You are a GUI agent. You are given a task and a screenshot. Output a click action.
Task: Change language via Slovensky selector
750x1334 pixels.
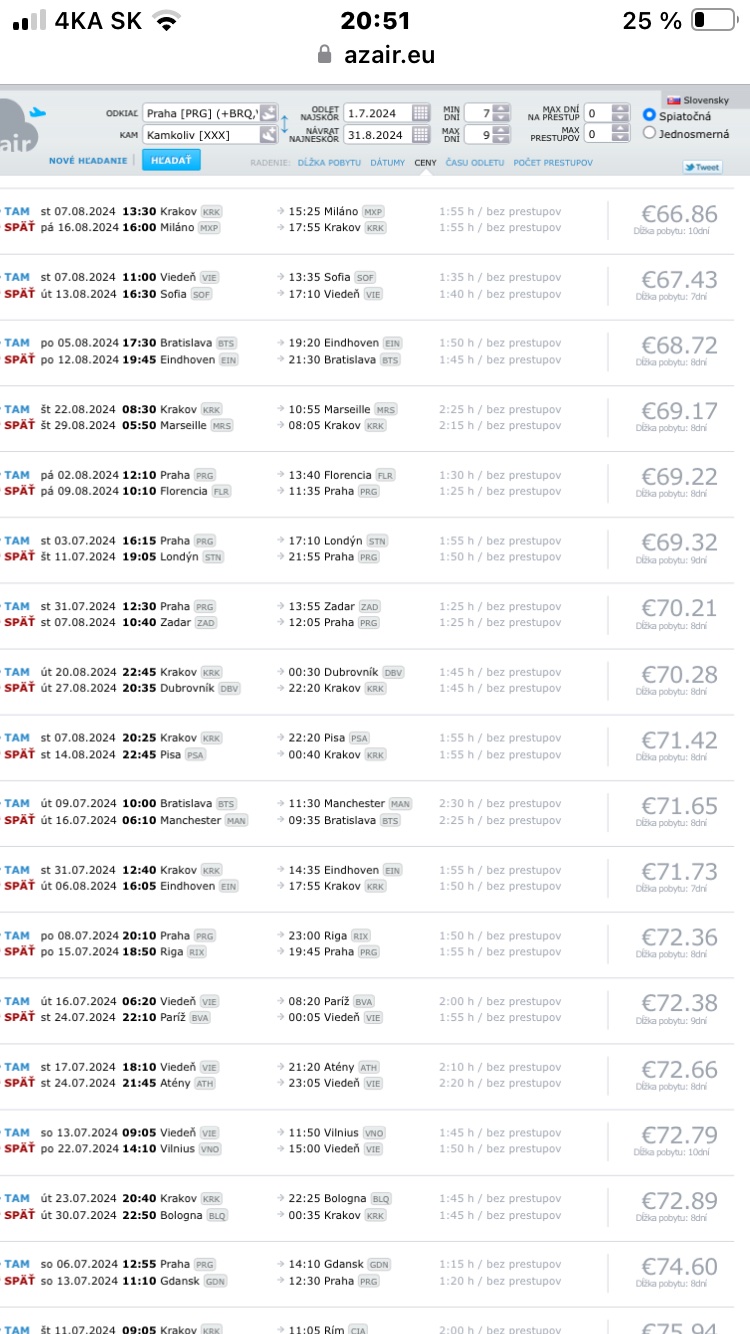(x=697, y=101)
